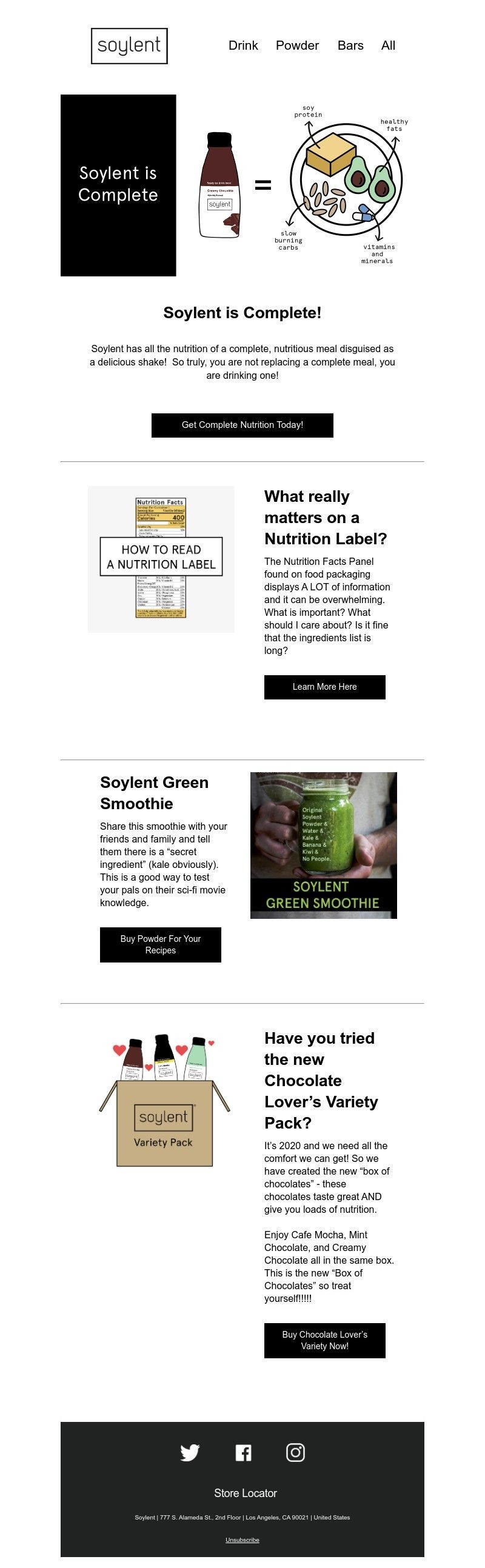Open the Drink navigation link

pyautogui.click(x=243, y=45)
